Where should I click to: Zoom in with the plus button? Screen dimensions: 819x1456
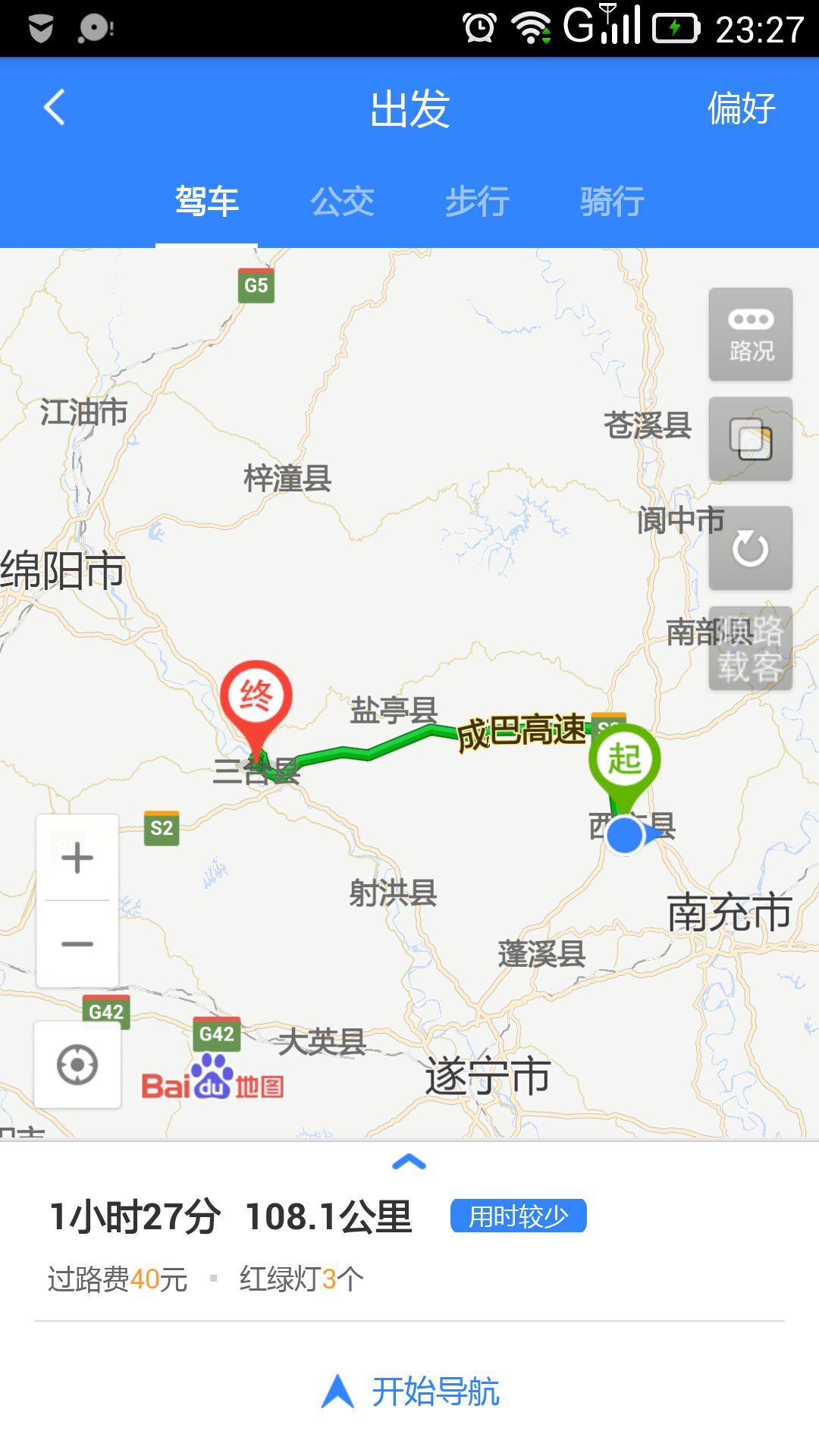(x=77, y=858)
